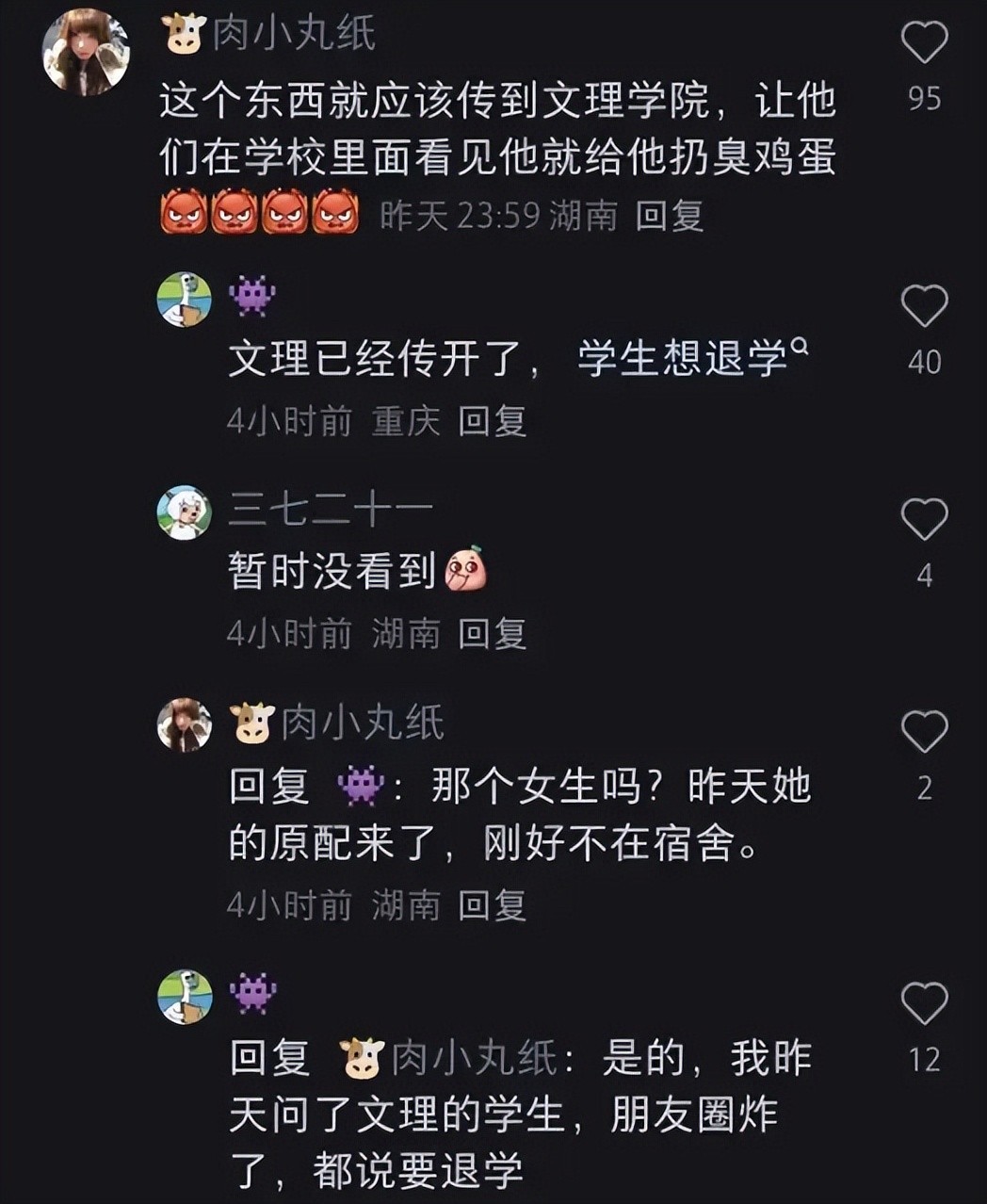Reply to the 重庆 comment '文理已经传开了'
Screen dimensions: 987x1204
(x=492, y=420)
